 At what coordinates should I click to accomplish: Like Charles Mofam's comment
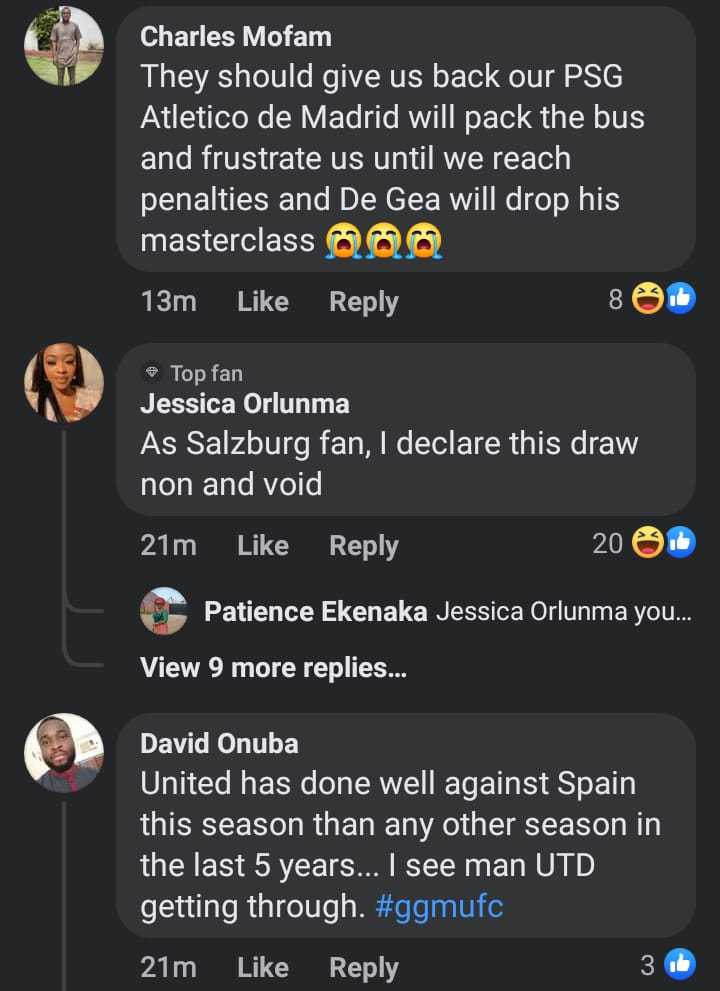[262, 301]
